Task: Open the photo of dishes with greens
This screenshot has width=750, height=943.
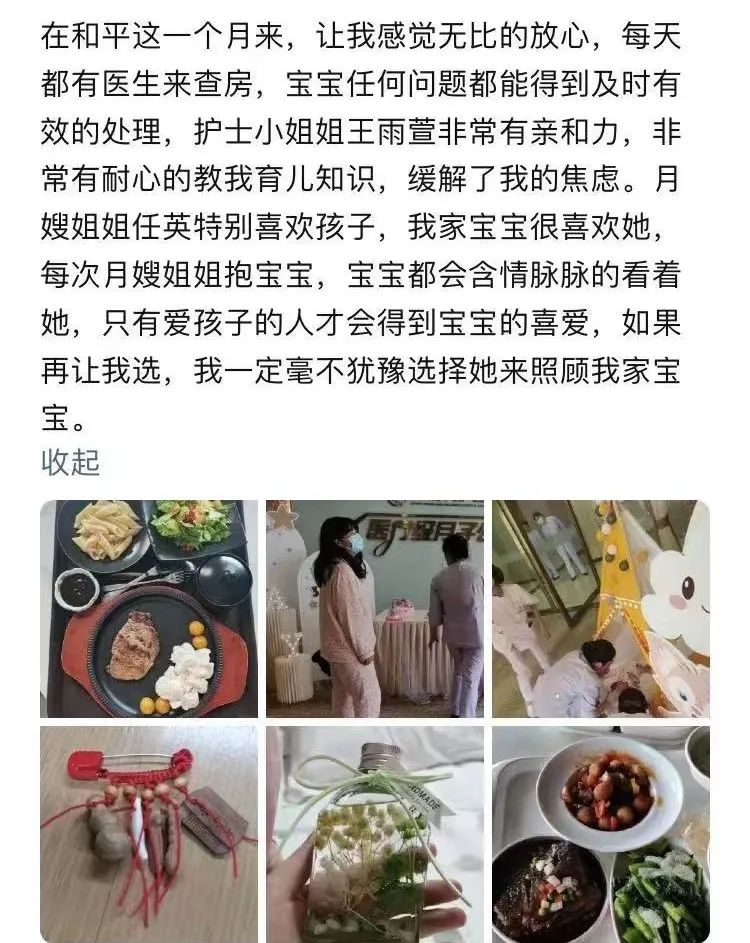Action: [600, 834]
